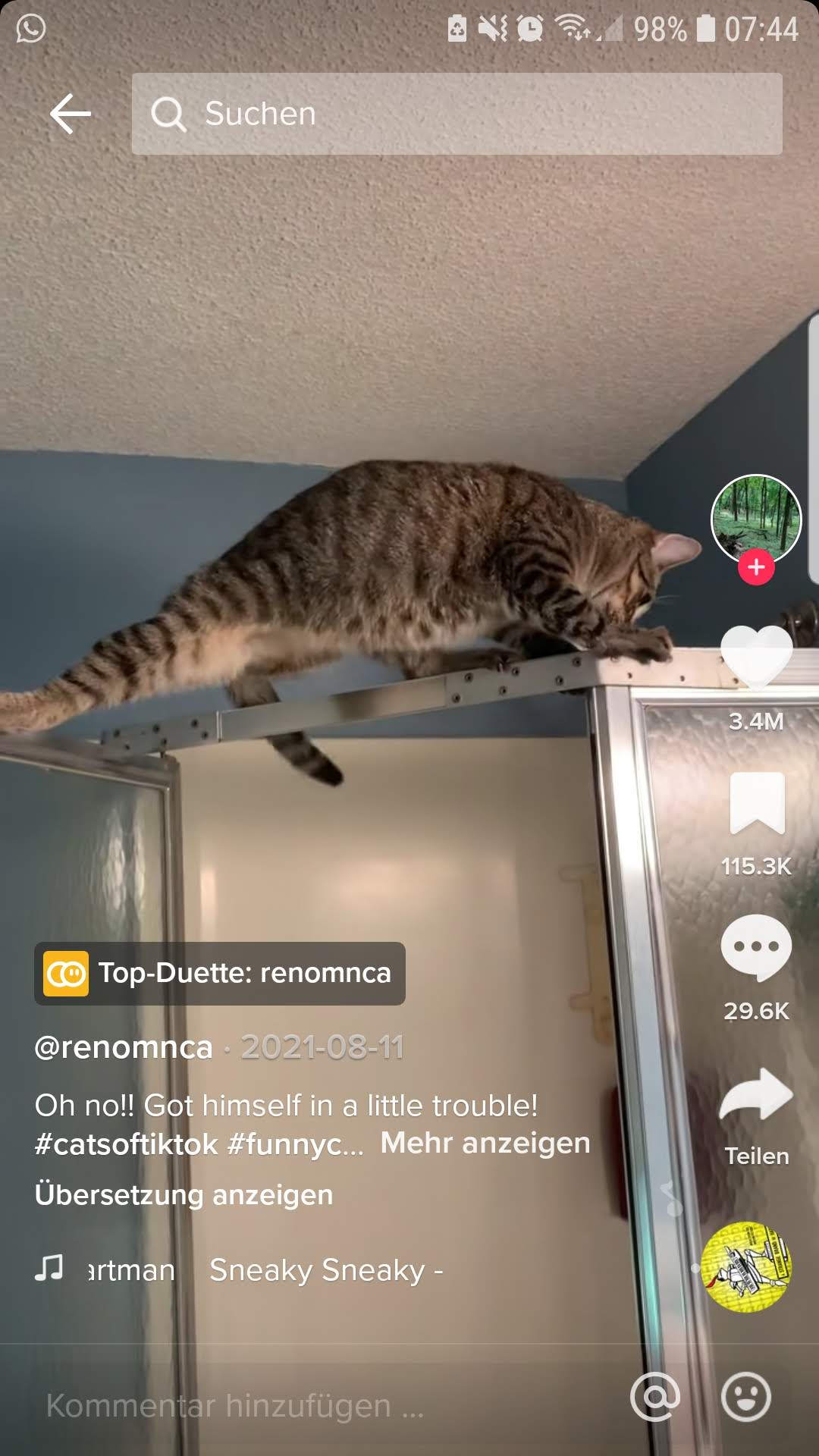
Task: Go back with the arrow icon
Action: pos(71,114)
